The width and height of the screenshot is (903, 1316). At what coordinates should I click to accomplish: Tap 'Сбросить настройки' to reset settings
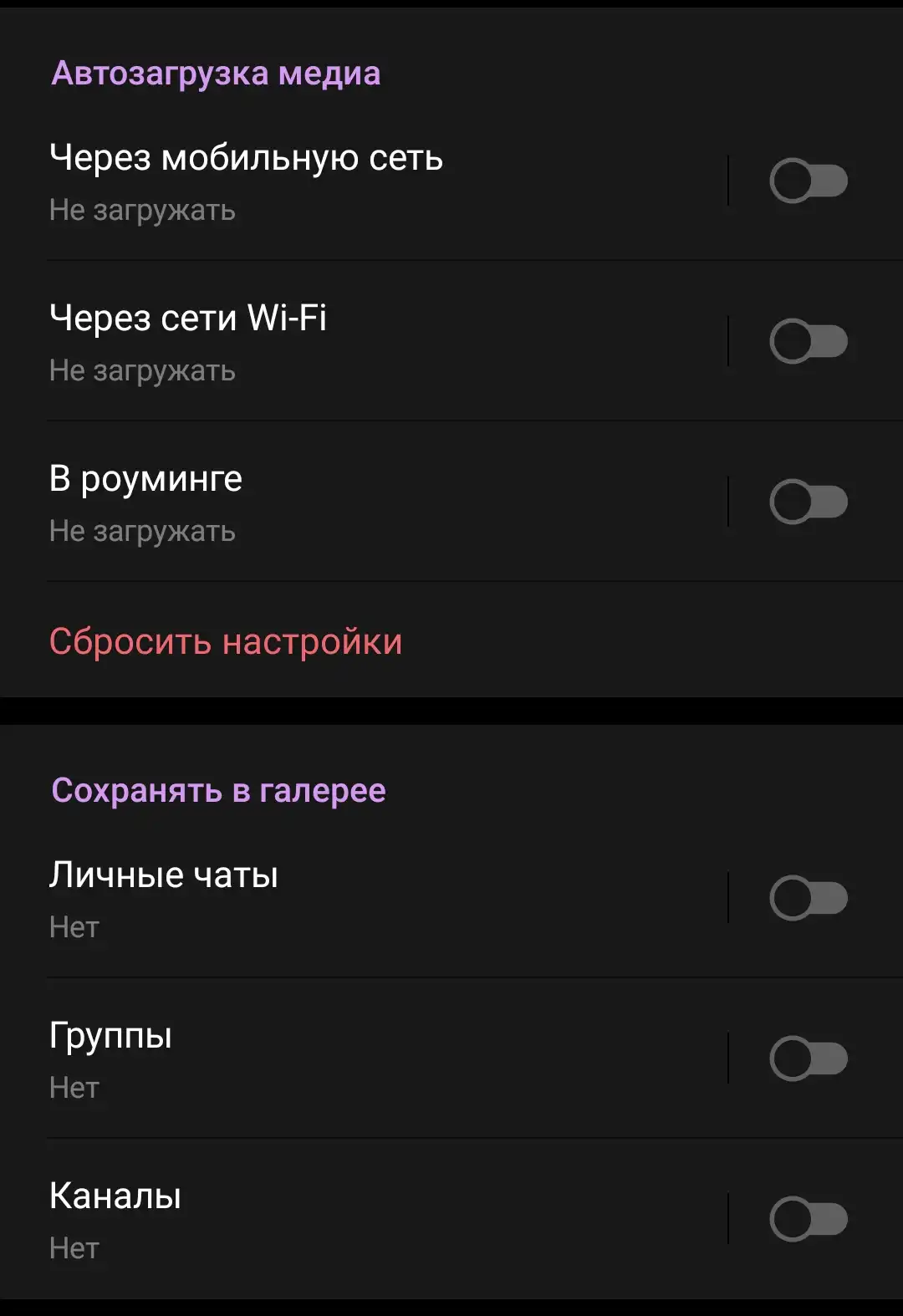pos(226,641)
